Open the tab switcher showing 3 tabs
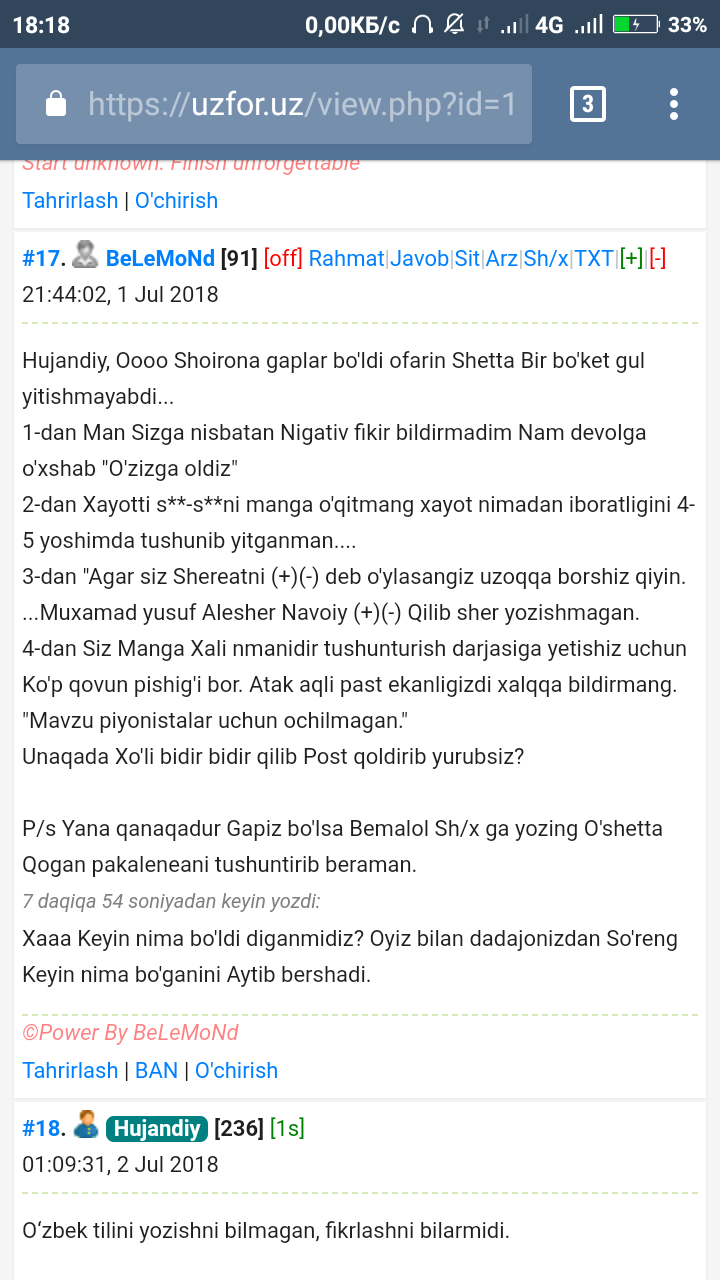720x1280 pixels. tap(587, 104)
